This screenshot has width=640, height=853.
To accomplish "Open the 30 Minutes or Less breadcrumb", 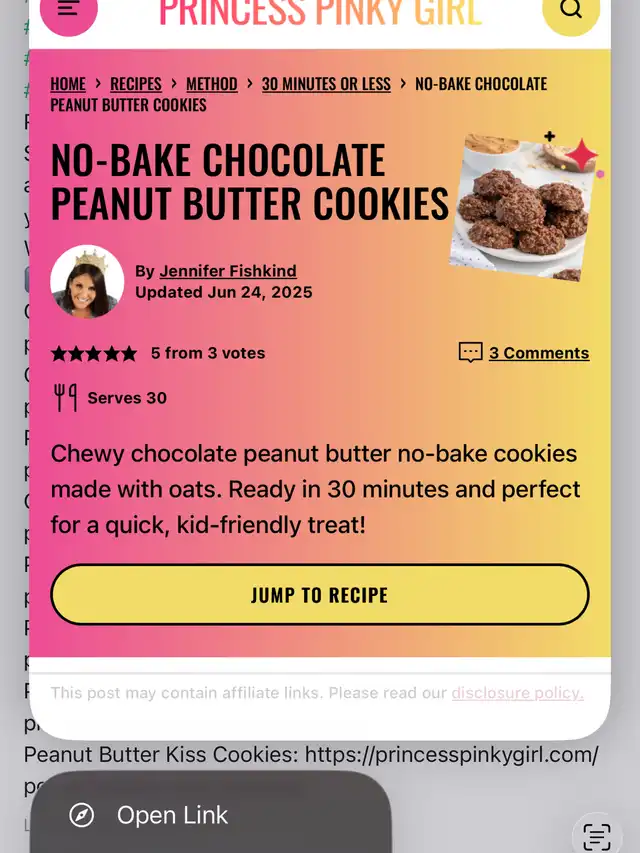I will pyautogui.click(x=326, y=84).
